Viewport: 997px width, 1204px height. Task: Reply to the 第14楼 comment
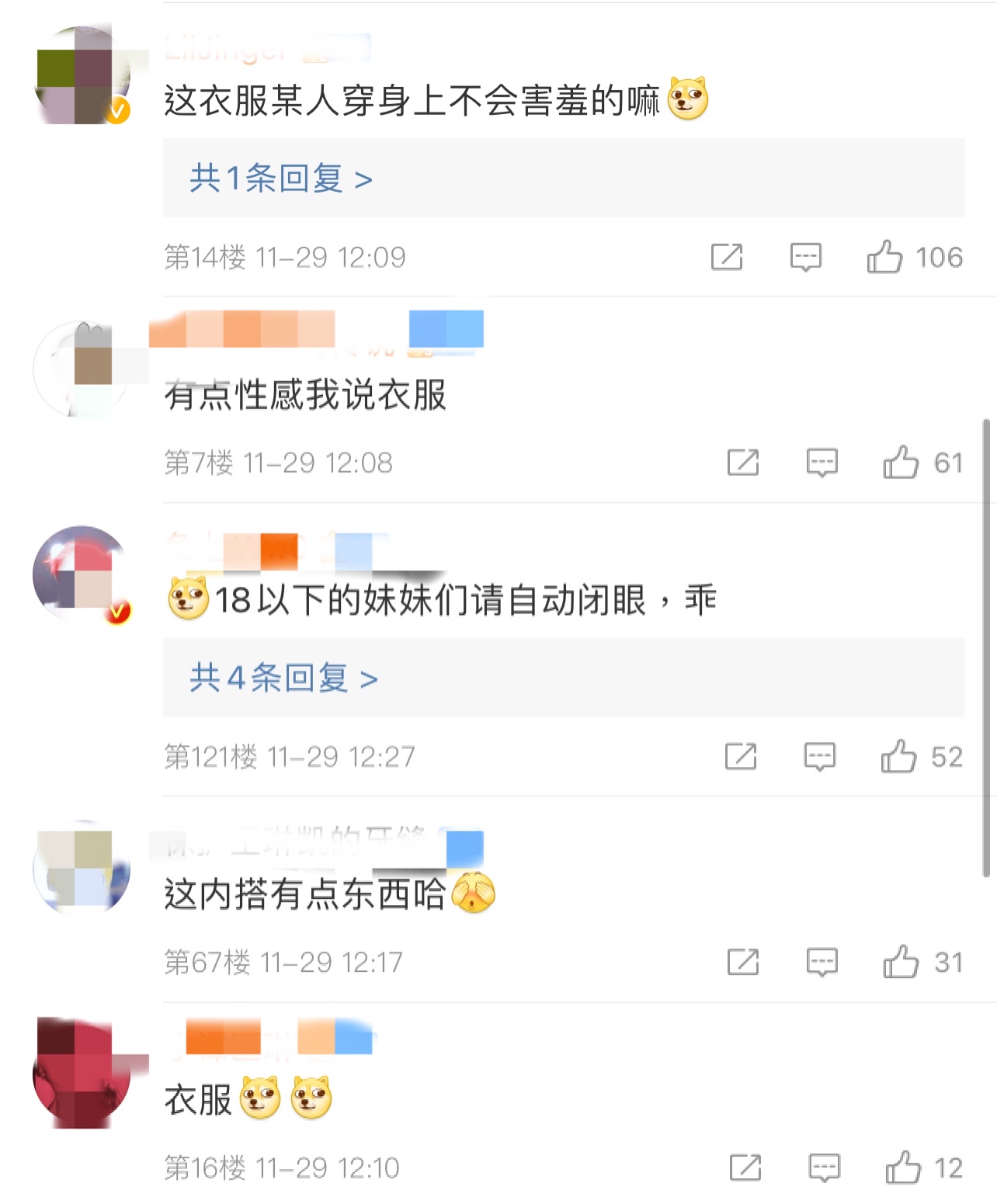pos(805,257)
